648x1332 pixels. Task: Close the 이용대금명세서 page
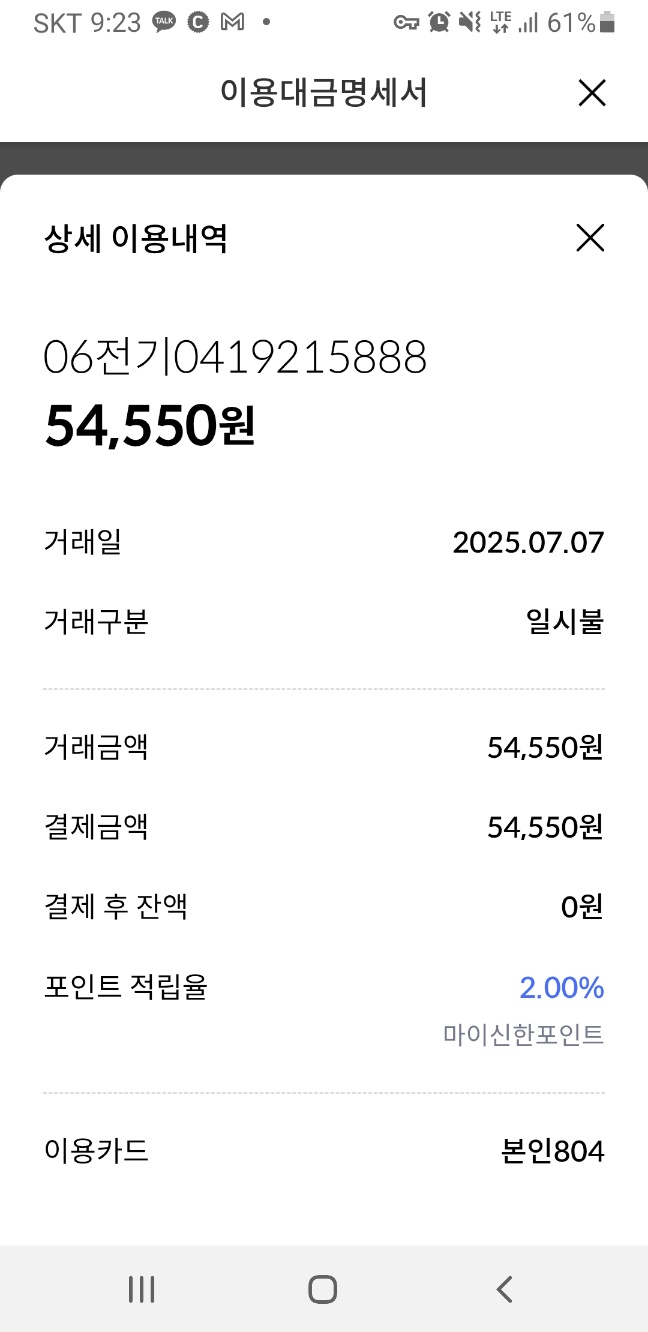pyautogui.click(x=592, y=93)
